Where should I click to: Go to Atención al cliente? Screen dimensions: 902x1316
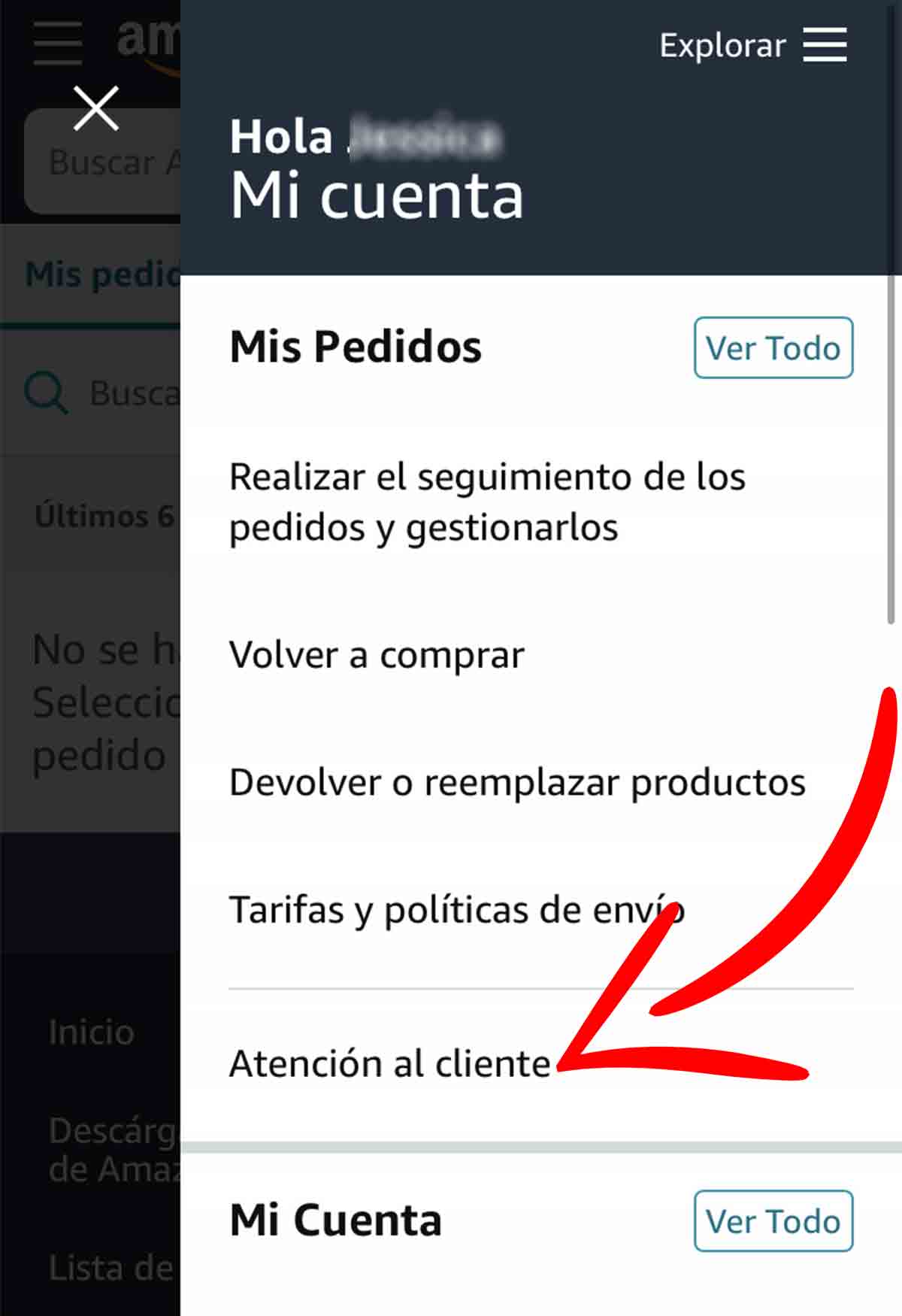pyautogui.click(x=390, y=1064)
